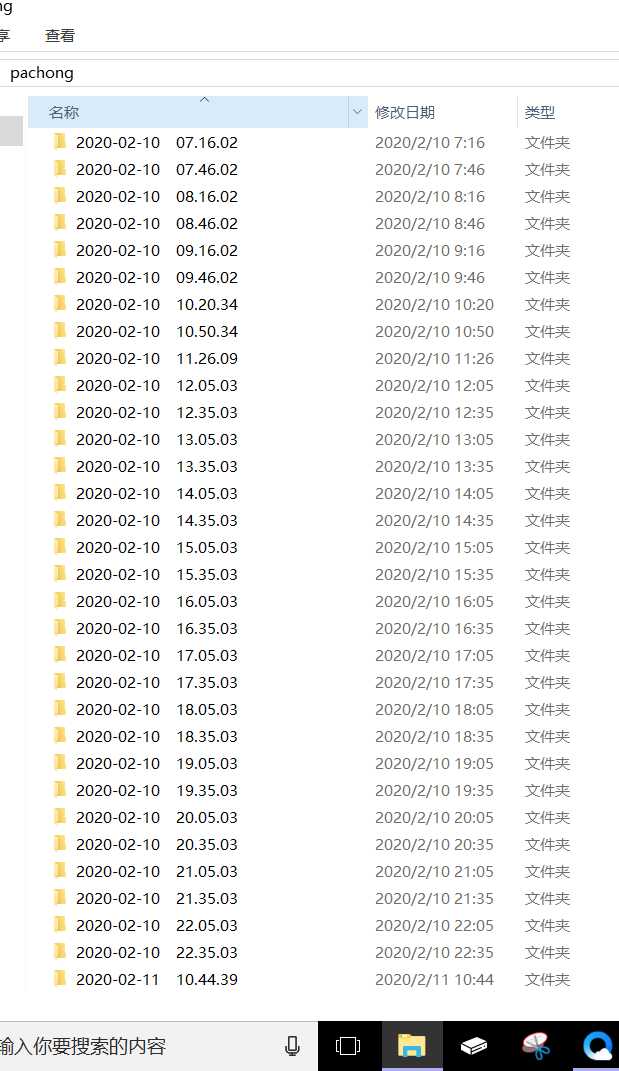Select folder 2020-02-11 10.44.39
This screenshot has height=1071, width=619.
156,980
